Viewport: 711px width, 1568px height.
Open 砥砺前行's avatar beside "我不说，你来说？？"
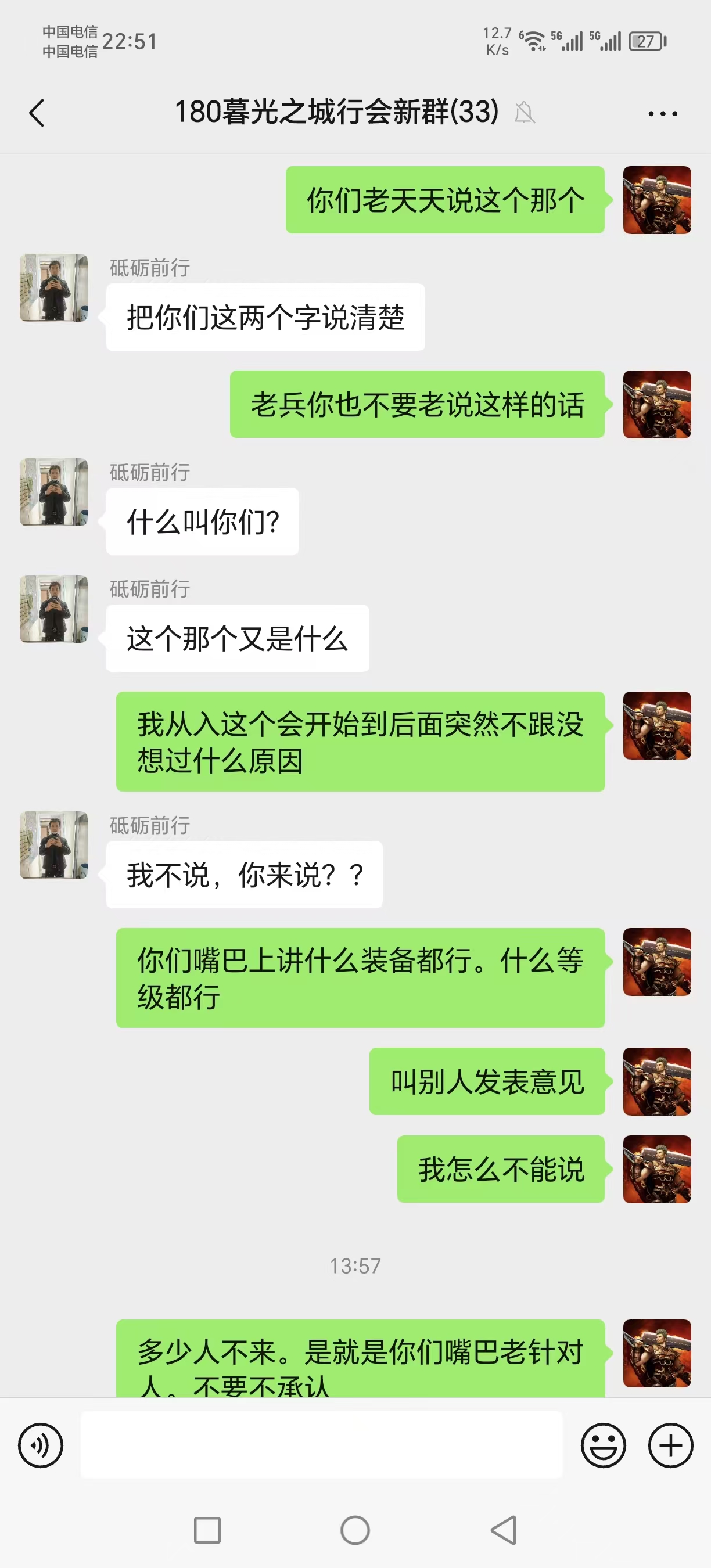click(53, 845)
